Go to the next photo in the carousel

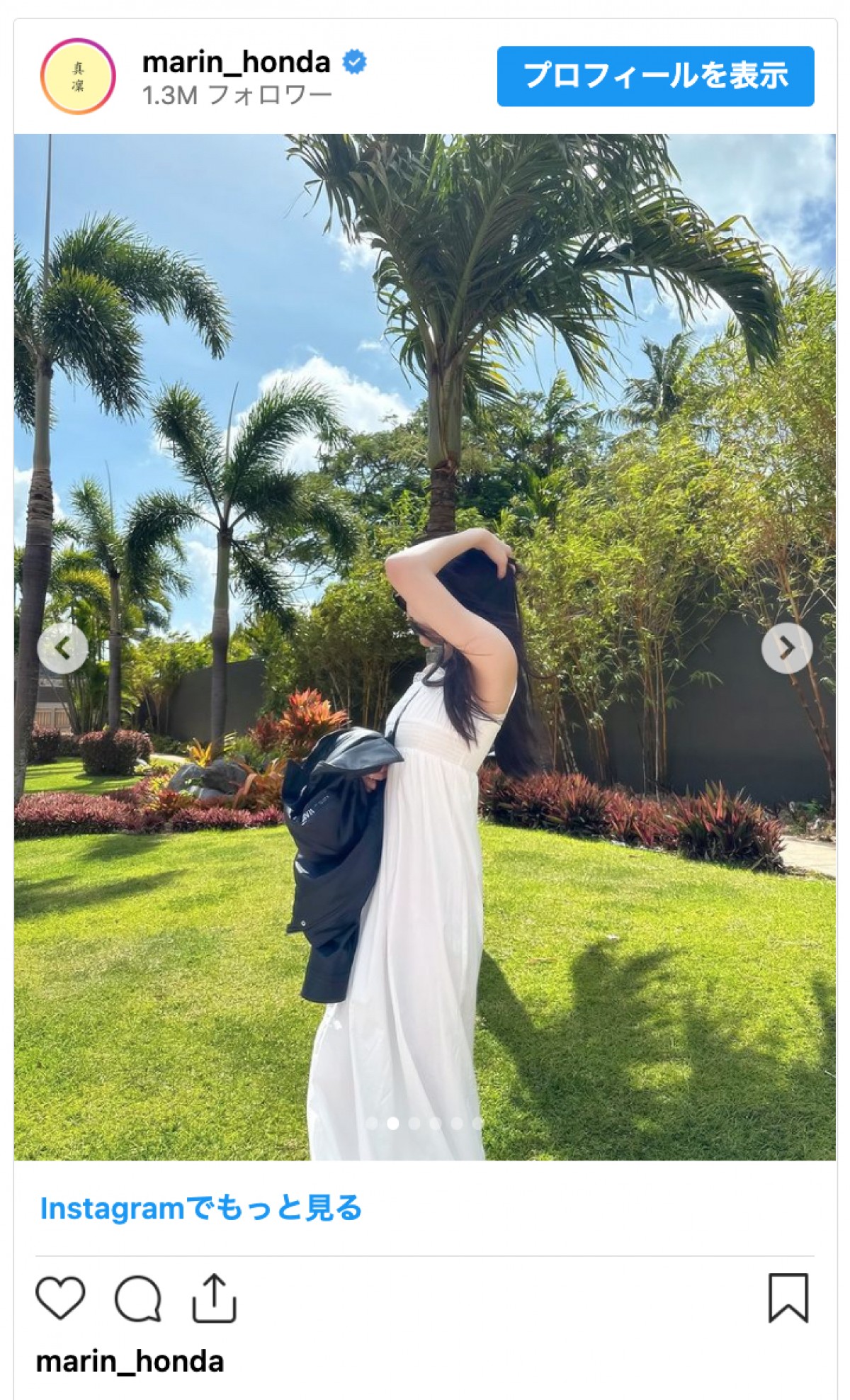786,648
